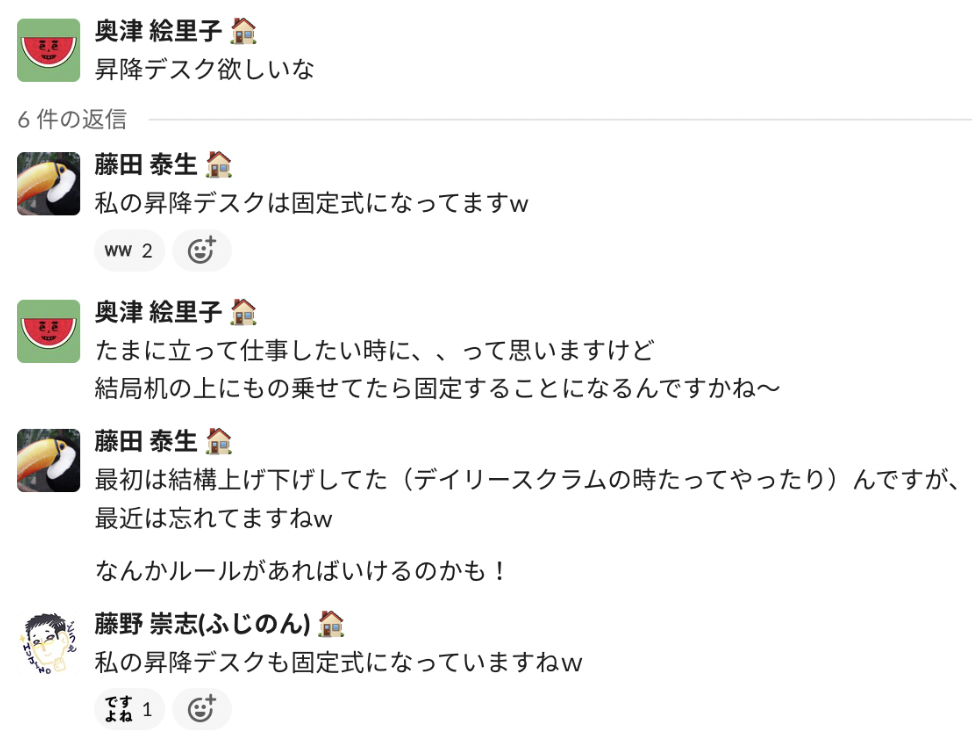
Task: Open 奥津's avatar beside 昇降デスク欲しいな
Action: 48,50
